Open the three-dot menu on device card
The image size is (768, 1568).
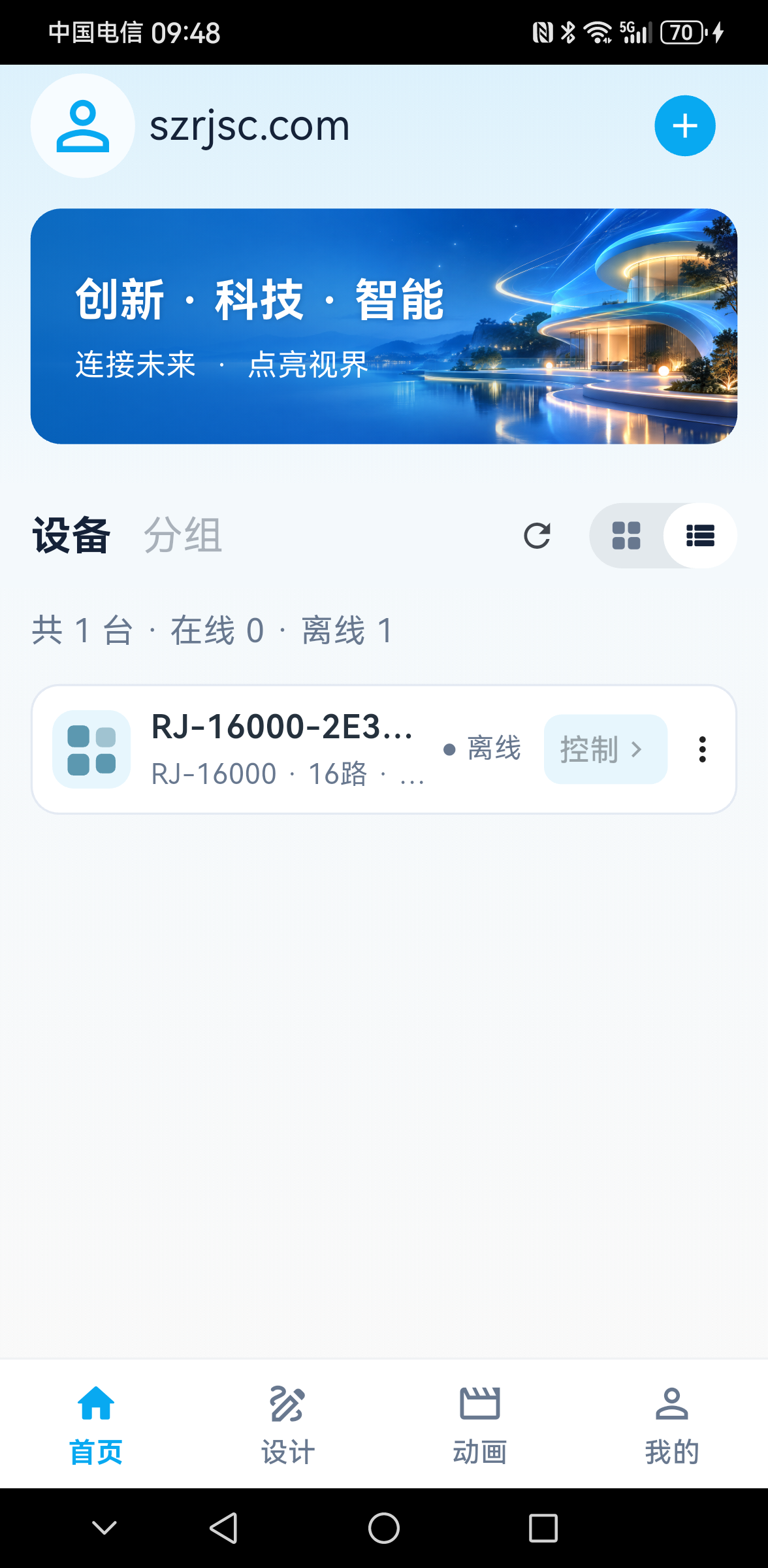point(703,749)
